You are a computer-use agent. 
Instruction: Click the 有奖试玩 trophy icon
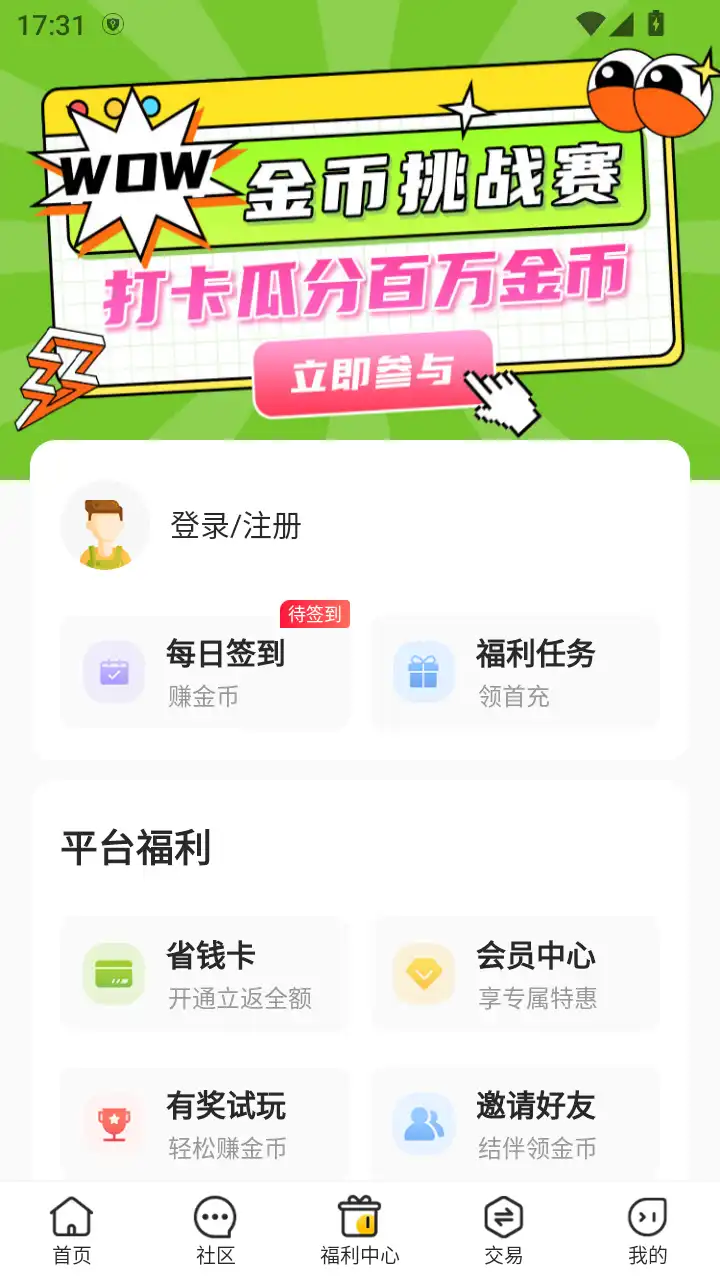pyautogui.click(x=111, y=1123)
